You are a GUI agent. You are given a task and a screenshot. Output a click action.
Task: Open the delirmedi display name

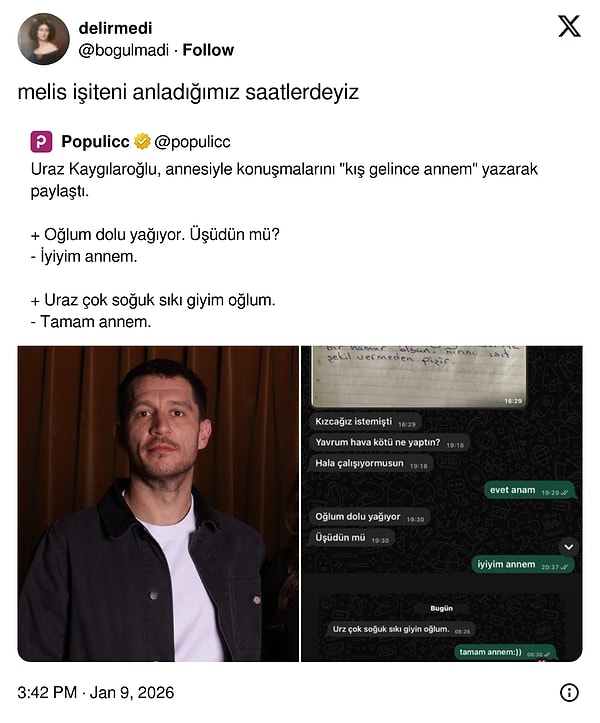(118, 28)
